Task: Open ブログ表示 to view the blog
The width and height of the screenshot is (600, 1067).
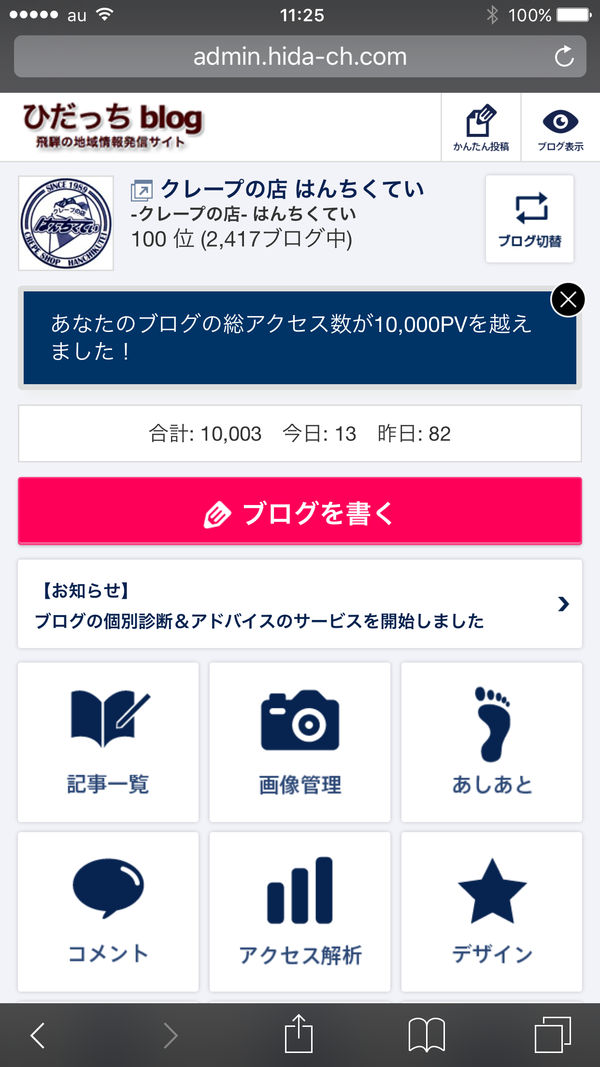Action: pos(560,127)
